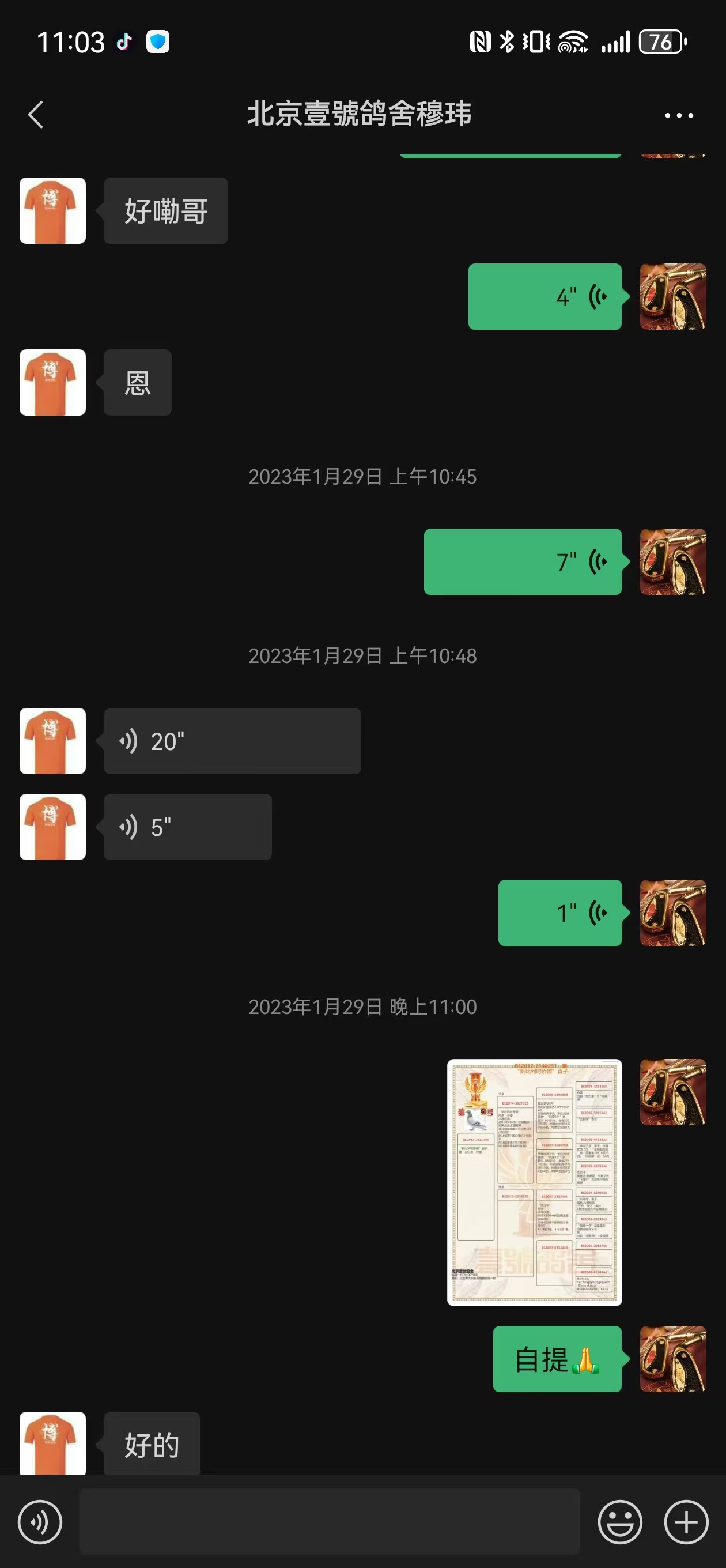The width and height of the screenshot is (726, 1568).
Task: Open the contact's profile from the 好嘞哥 avatar
Action: click(x=52, y=210)
